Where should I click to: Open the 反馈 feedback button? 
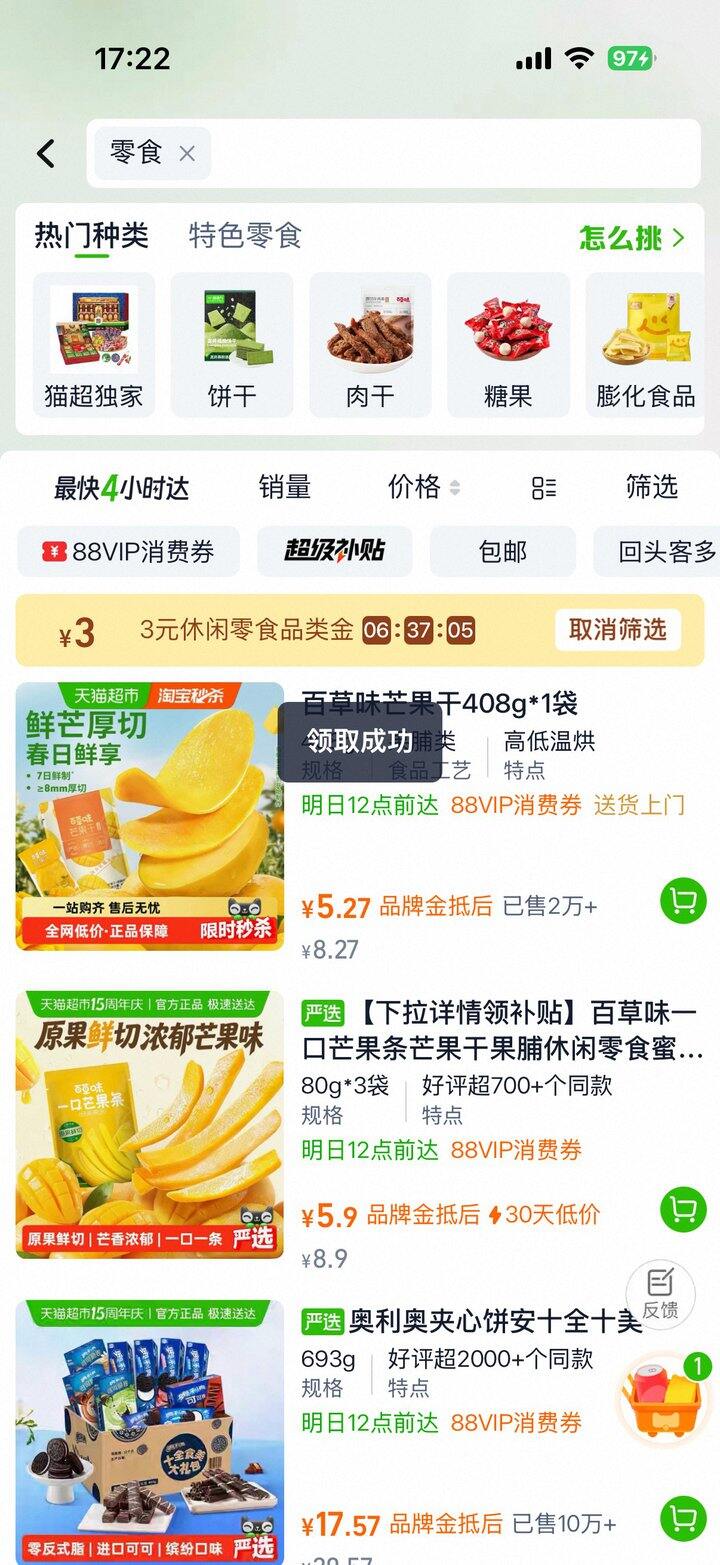tap(660, 1294)
